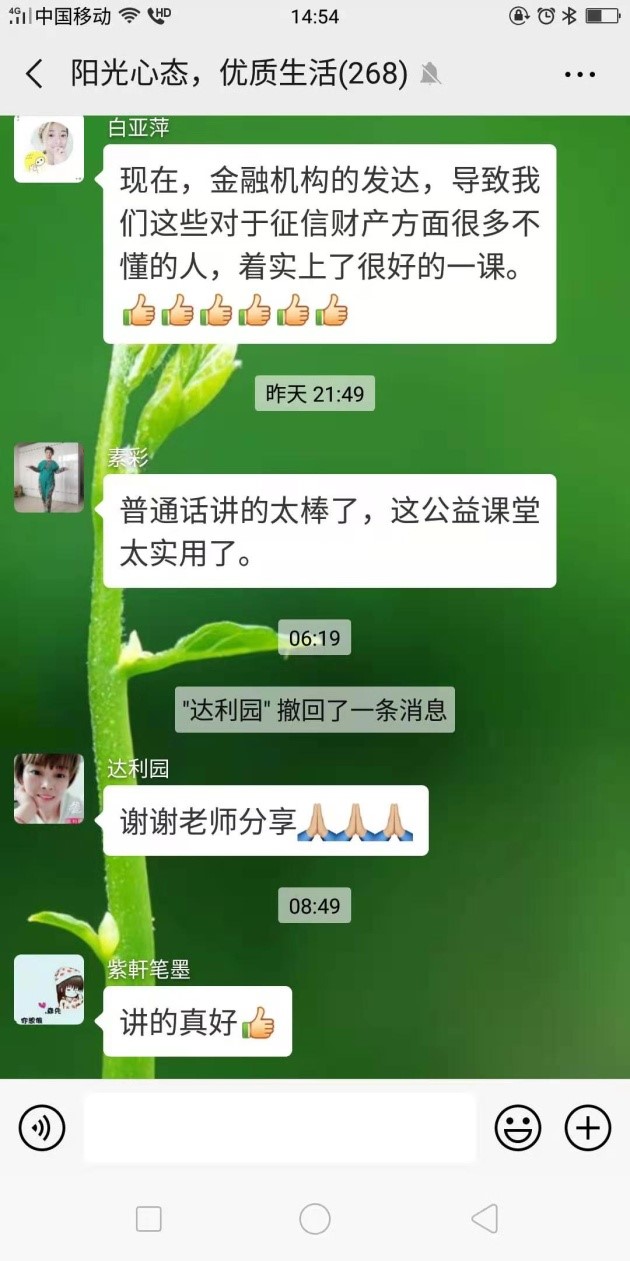View 白亚萍's profile avatar

click(x=49, y=149)
